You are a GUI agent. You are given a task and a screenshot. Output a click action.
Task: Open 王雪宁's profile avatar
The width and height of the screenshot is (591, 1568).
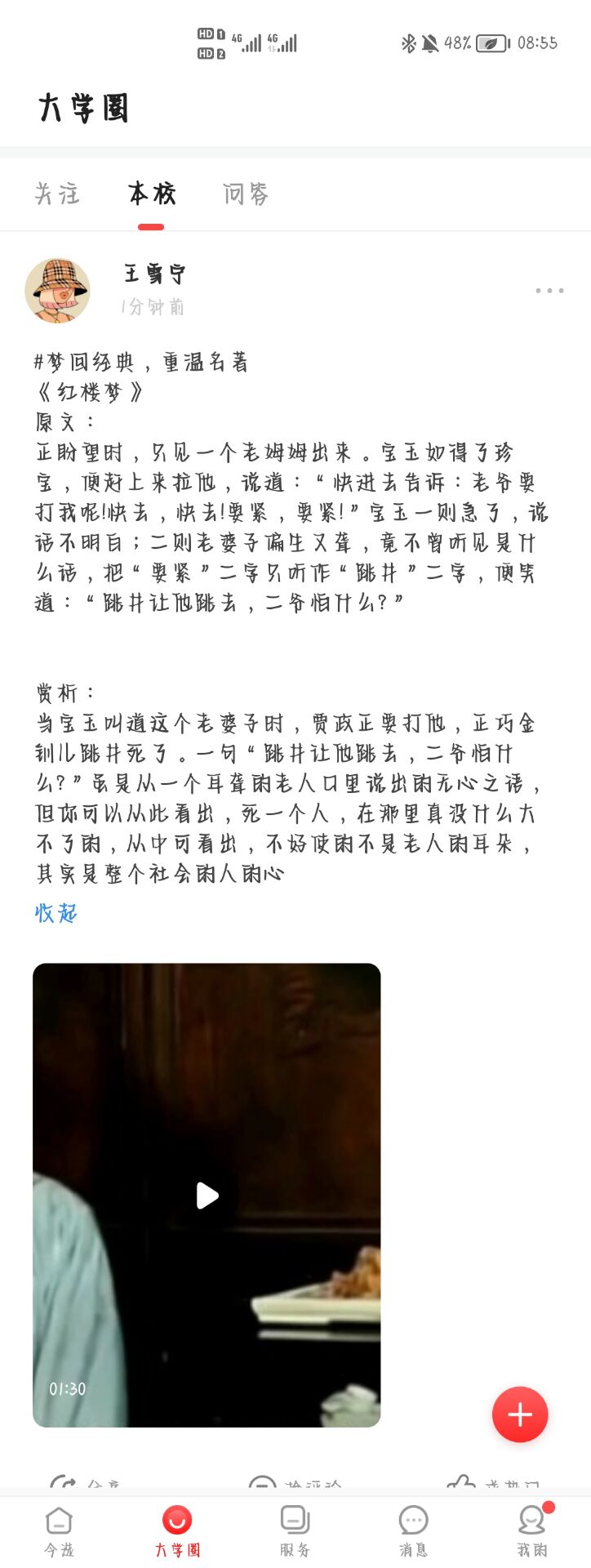(x=57, y=290)
